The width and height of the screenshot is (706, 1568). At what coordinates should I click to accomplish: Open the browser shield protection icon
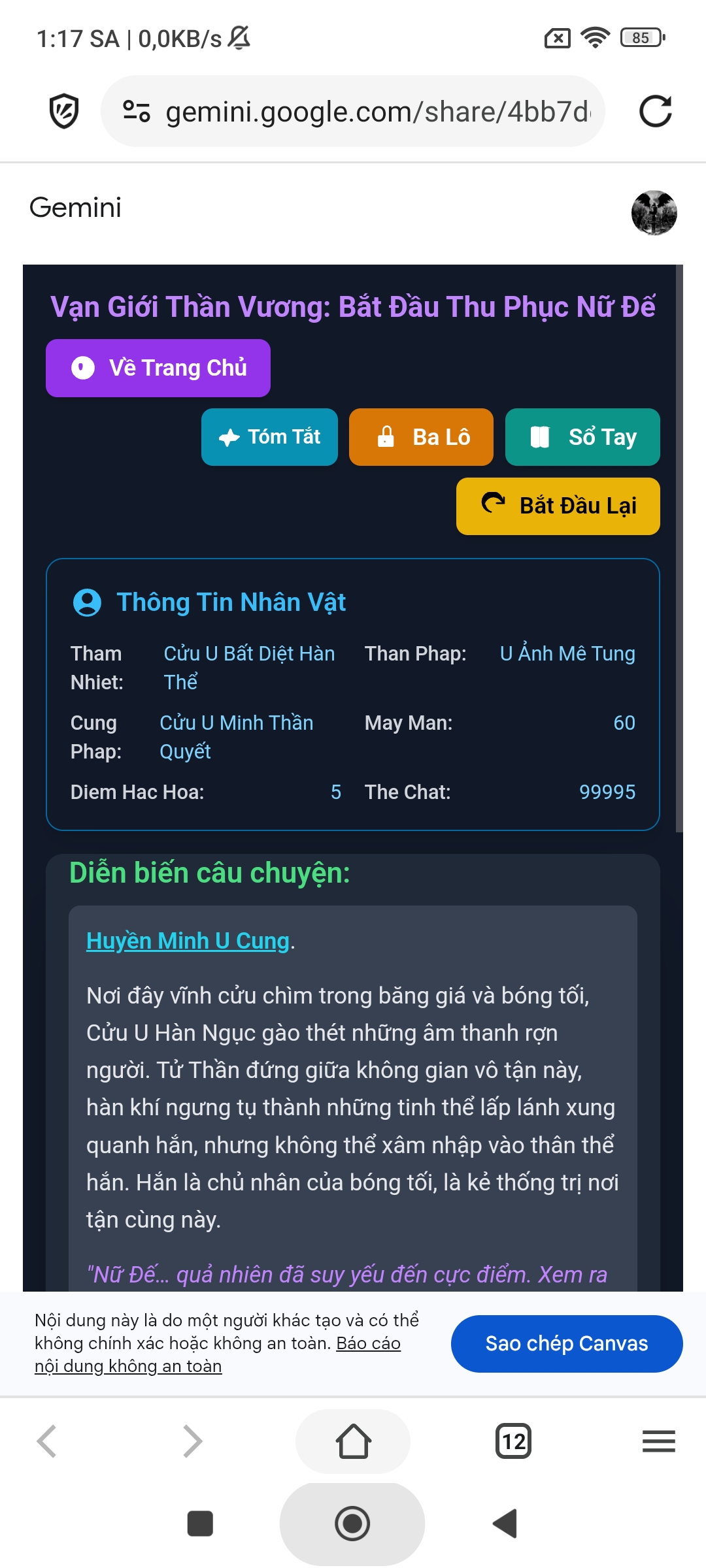point(64,111)
